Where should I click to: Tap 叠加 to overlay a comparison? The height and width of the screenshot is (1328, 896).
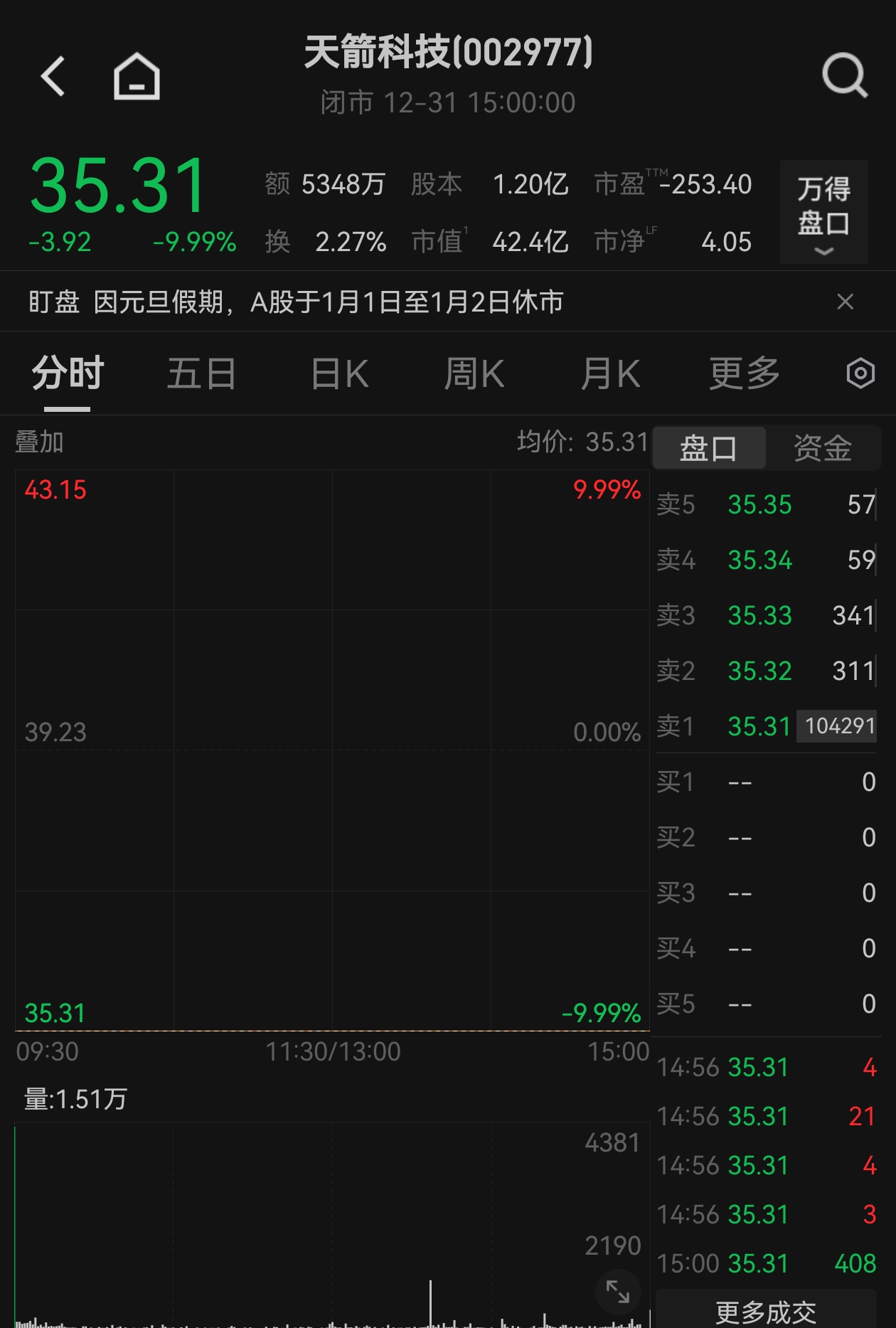40,442
